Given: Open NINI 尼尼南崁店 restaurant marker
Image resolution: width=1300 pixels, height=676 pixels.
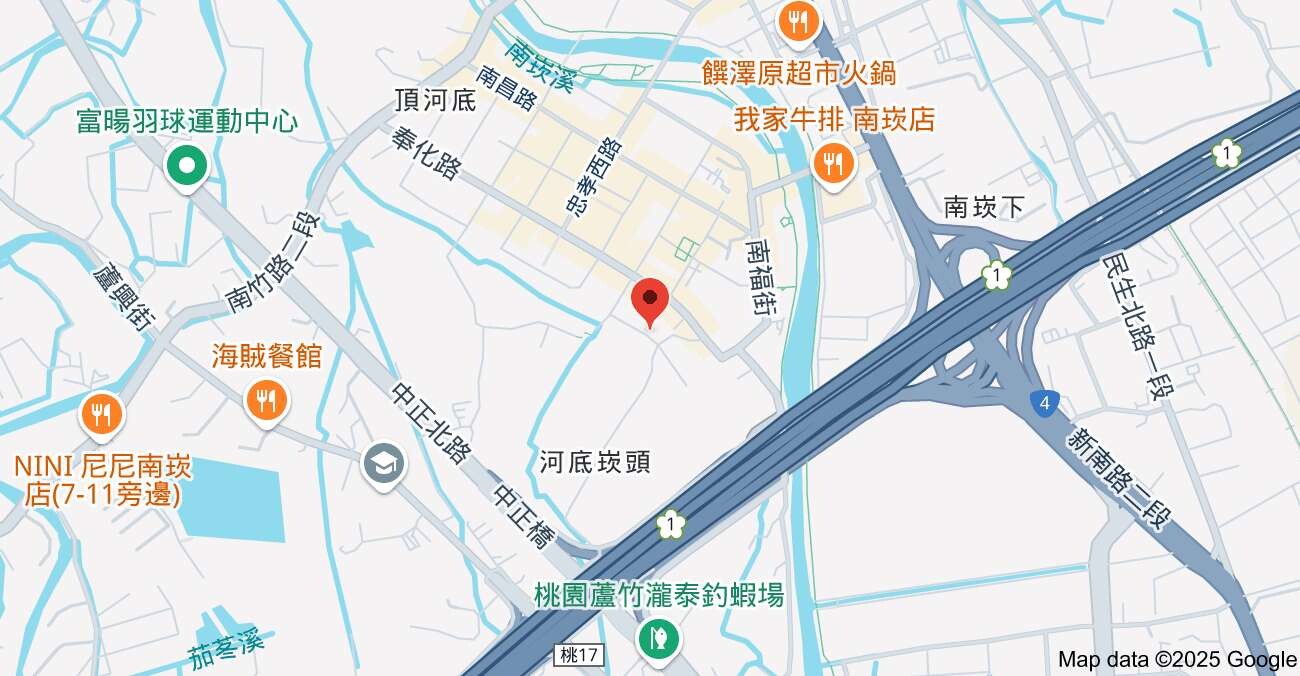Looking at the screenshot, I should pyautogui.click(x=101, y=413).
